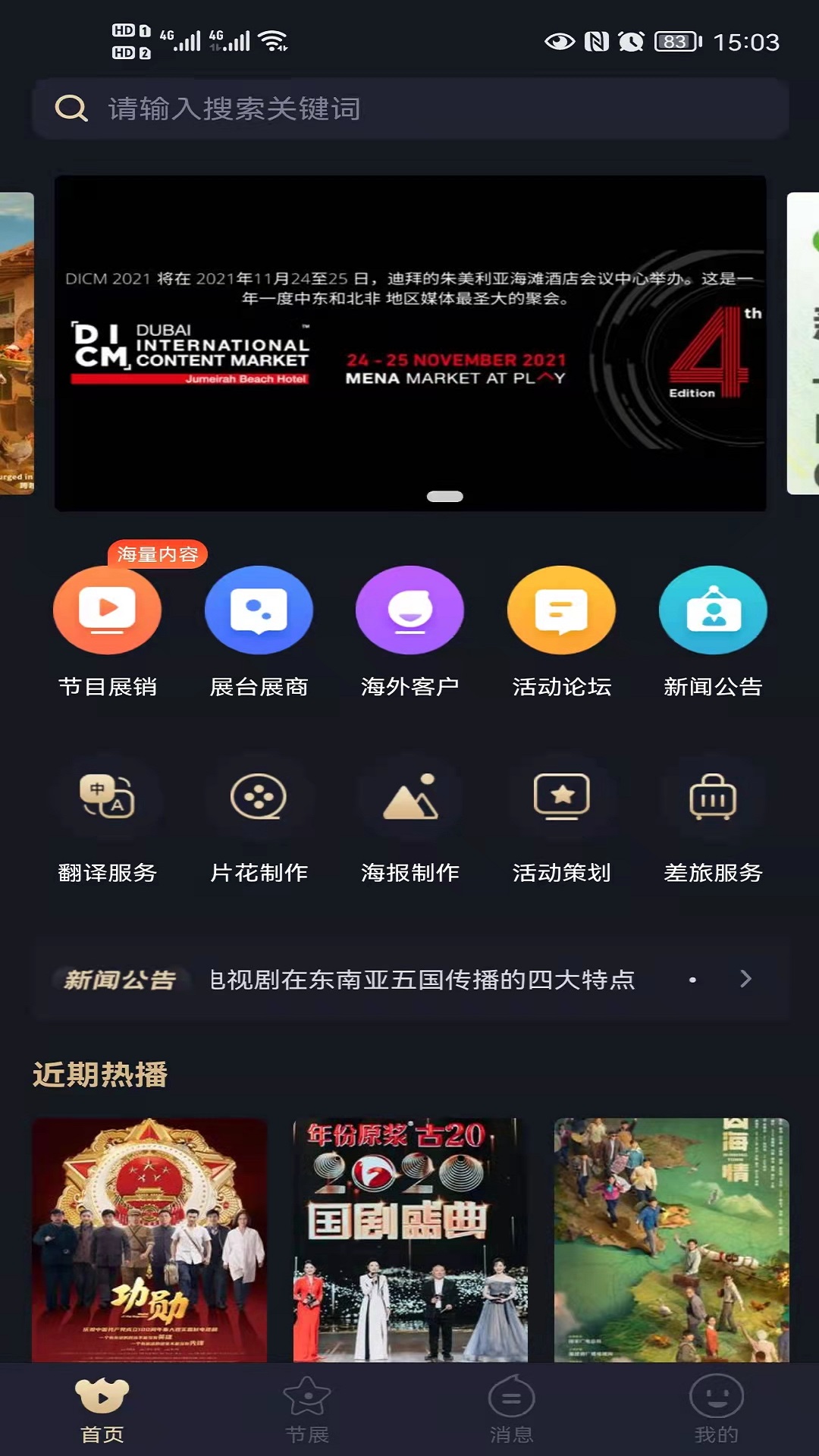Tap the search keyword input field
The height and width of the screenshot is (1456, 819).
click(x=410, y=108)
